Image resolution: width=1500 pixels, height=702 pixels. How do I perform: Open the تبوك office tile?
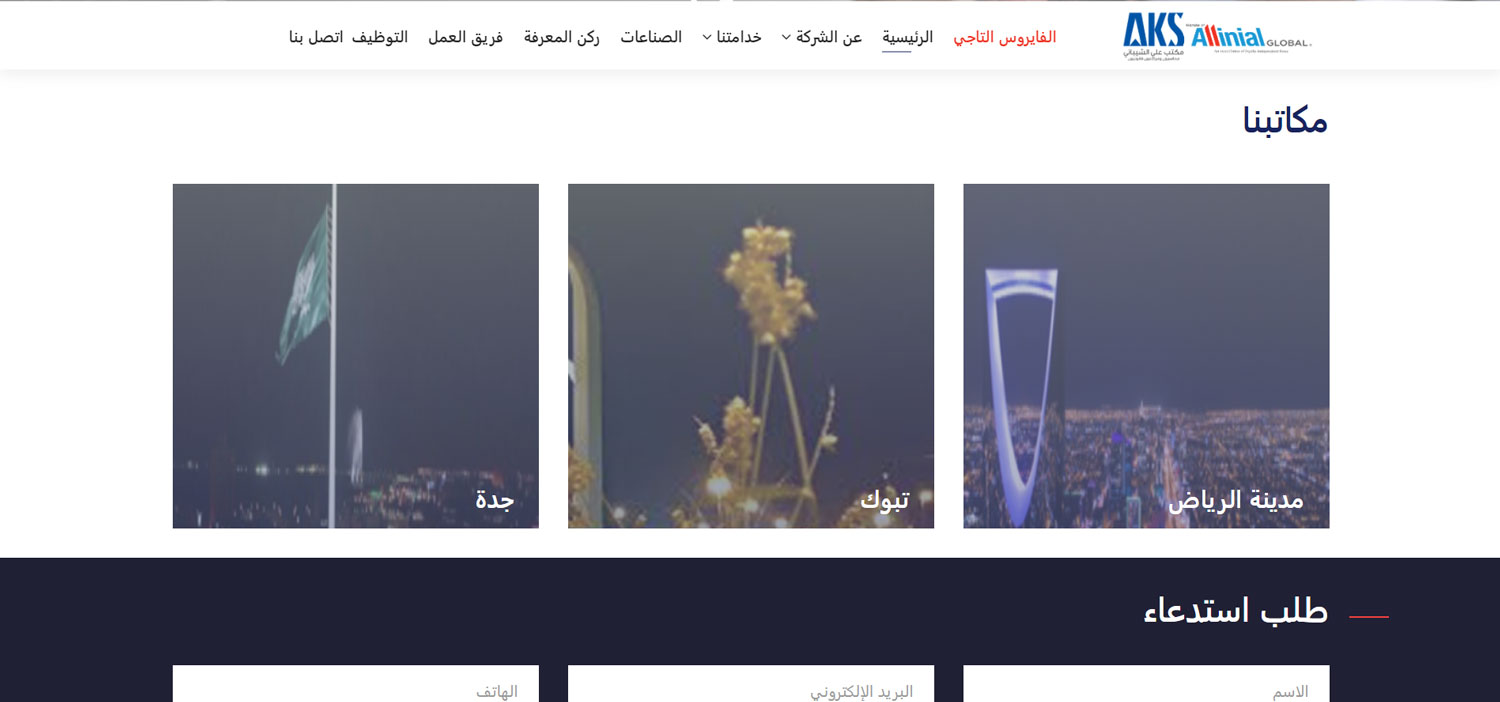click(751, 356)
